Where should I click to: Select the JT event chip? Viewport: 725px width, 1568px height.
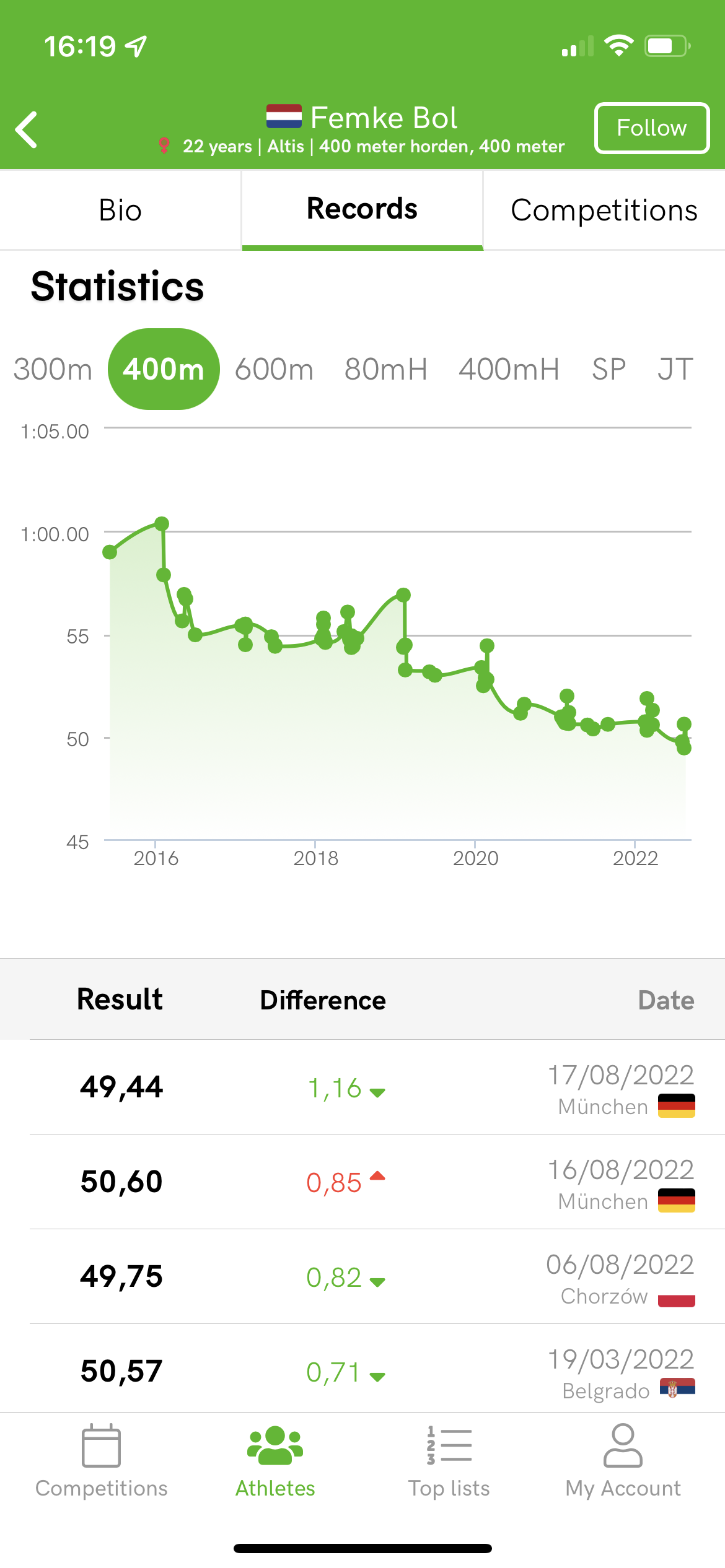point(675,369)
